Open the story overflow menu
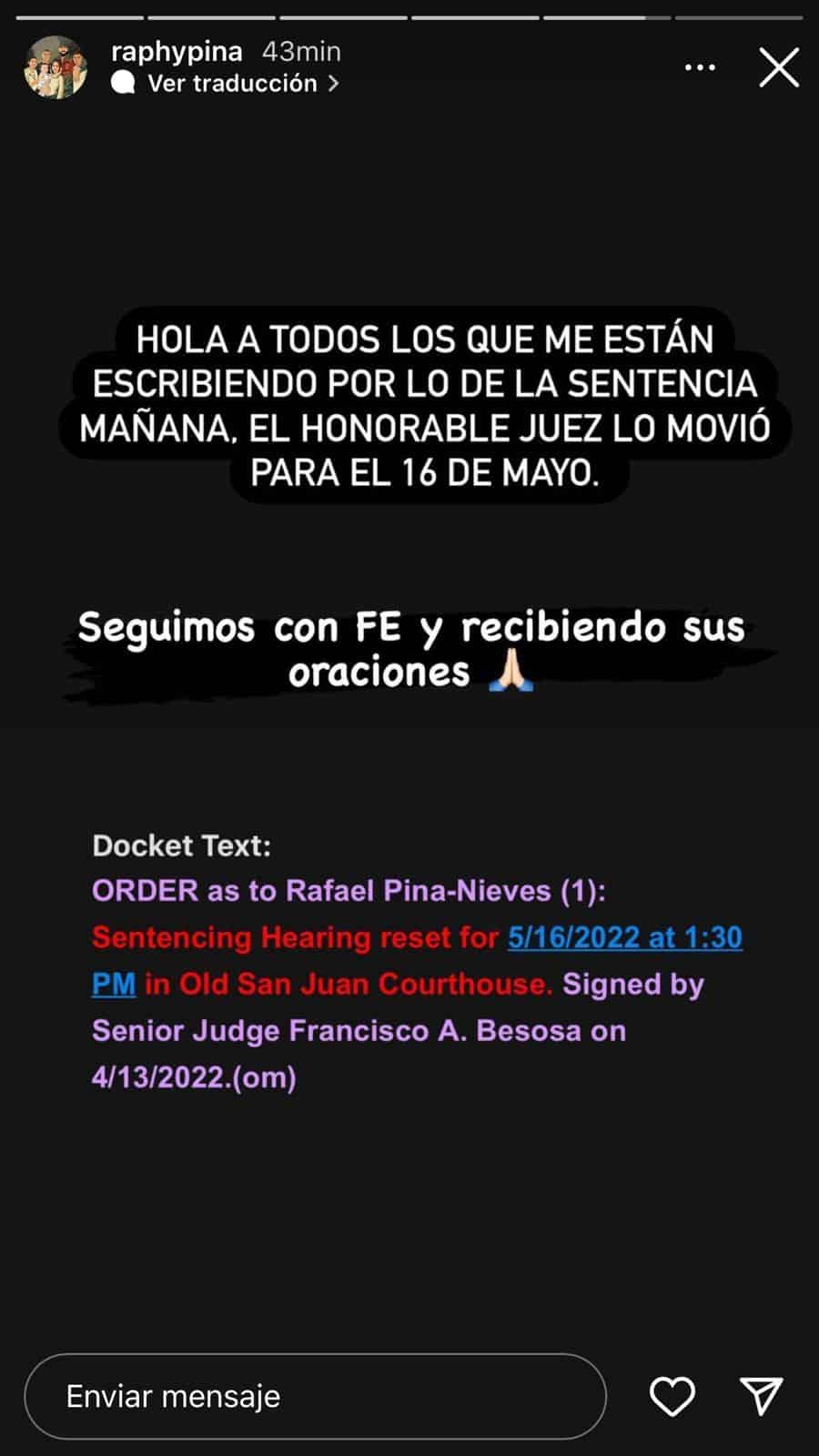Image resolution: width=819 pixels, height=1456 pixels. click(699, 68)
